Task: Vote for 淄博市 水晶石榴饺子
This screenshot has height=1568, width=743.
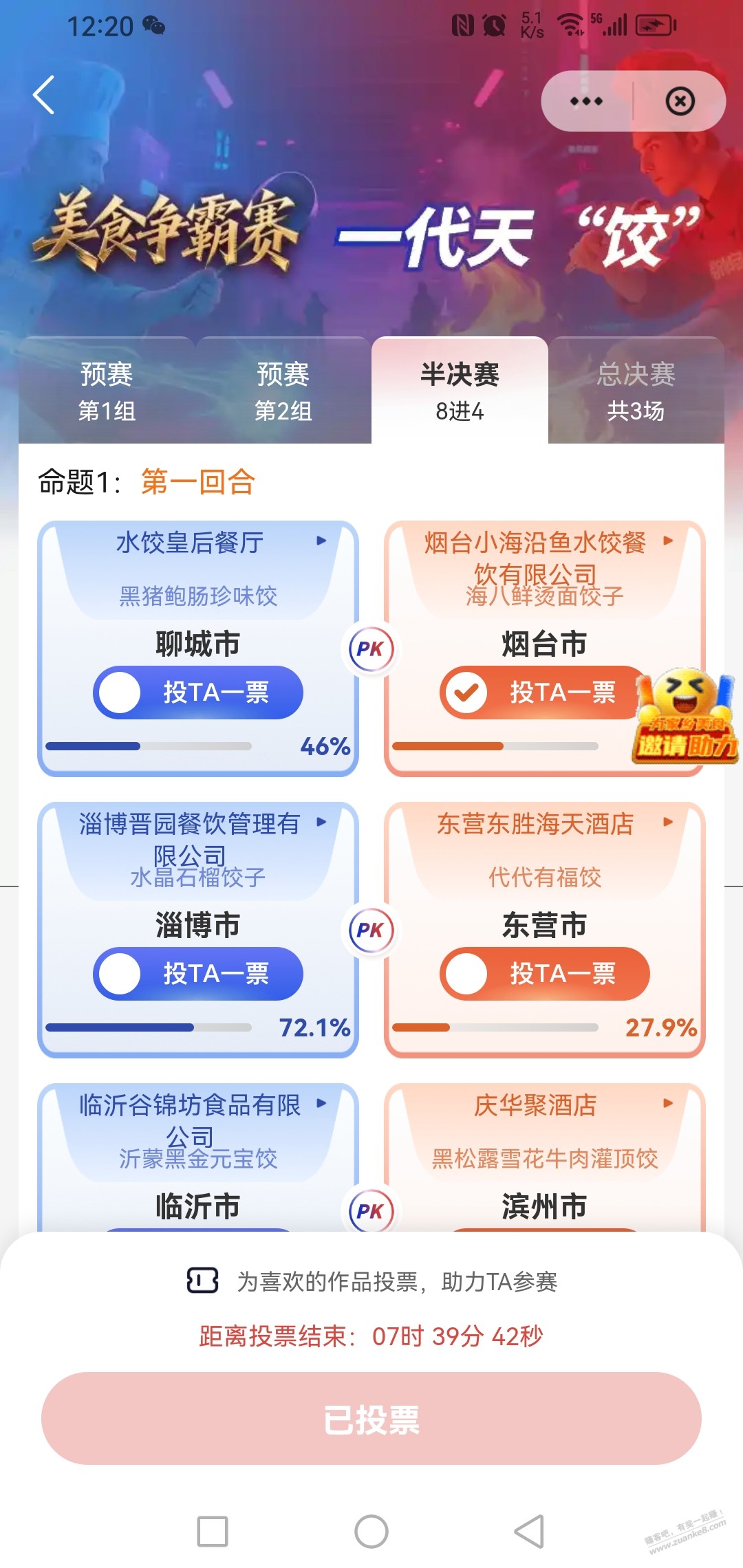Action: 198,974
